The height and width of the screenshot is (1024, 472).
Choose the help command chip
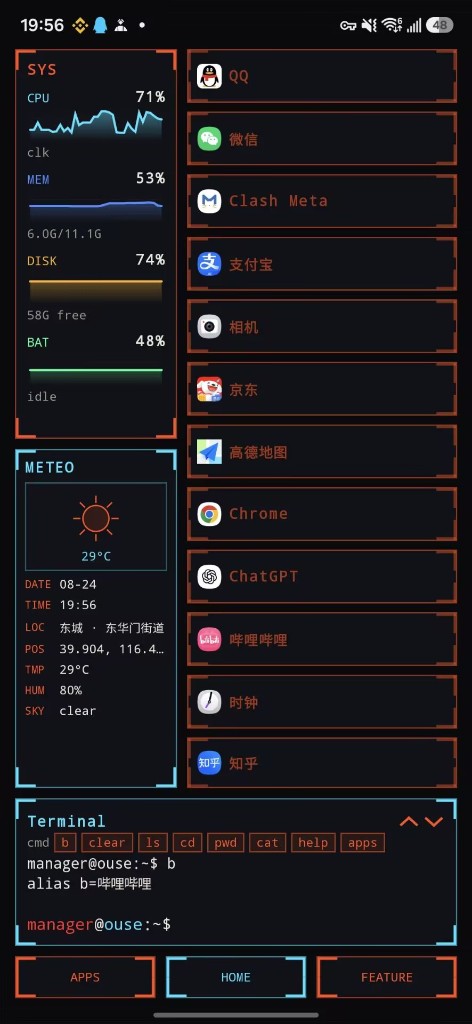click(313, 843)
